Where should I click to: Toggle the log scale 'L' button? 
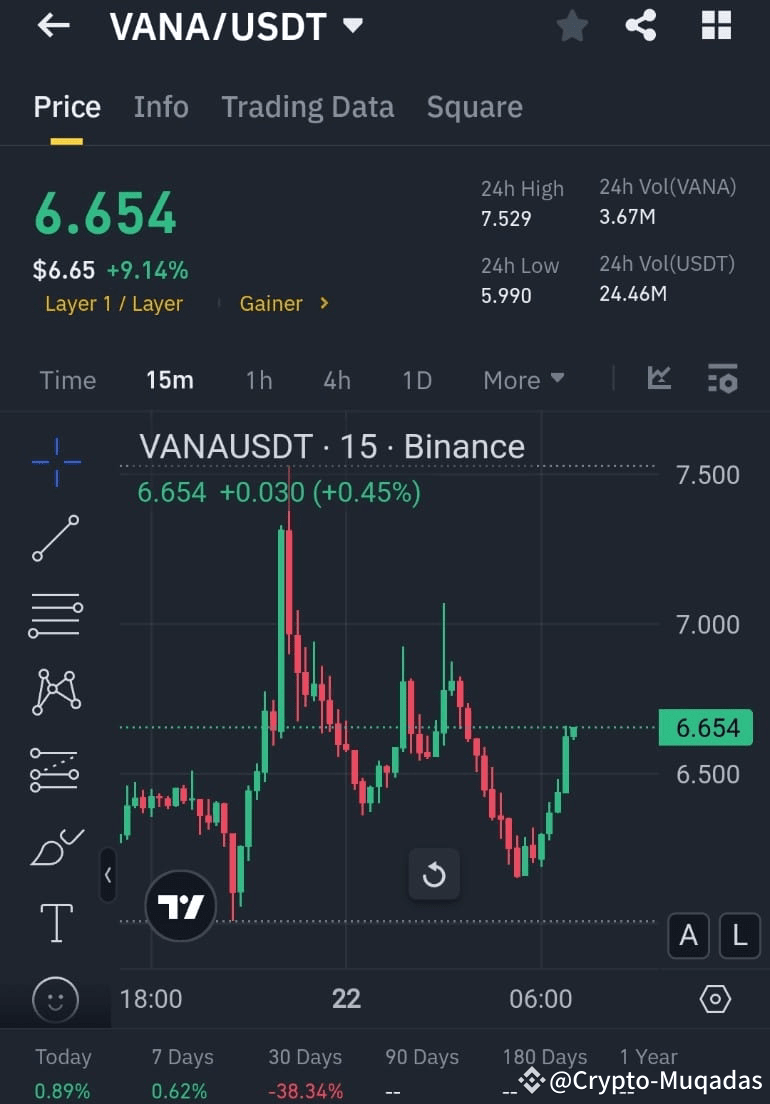739,936
